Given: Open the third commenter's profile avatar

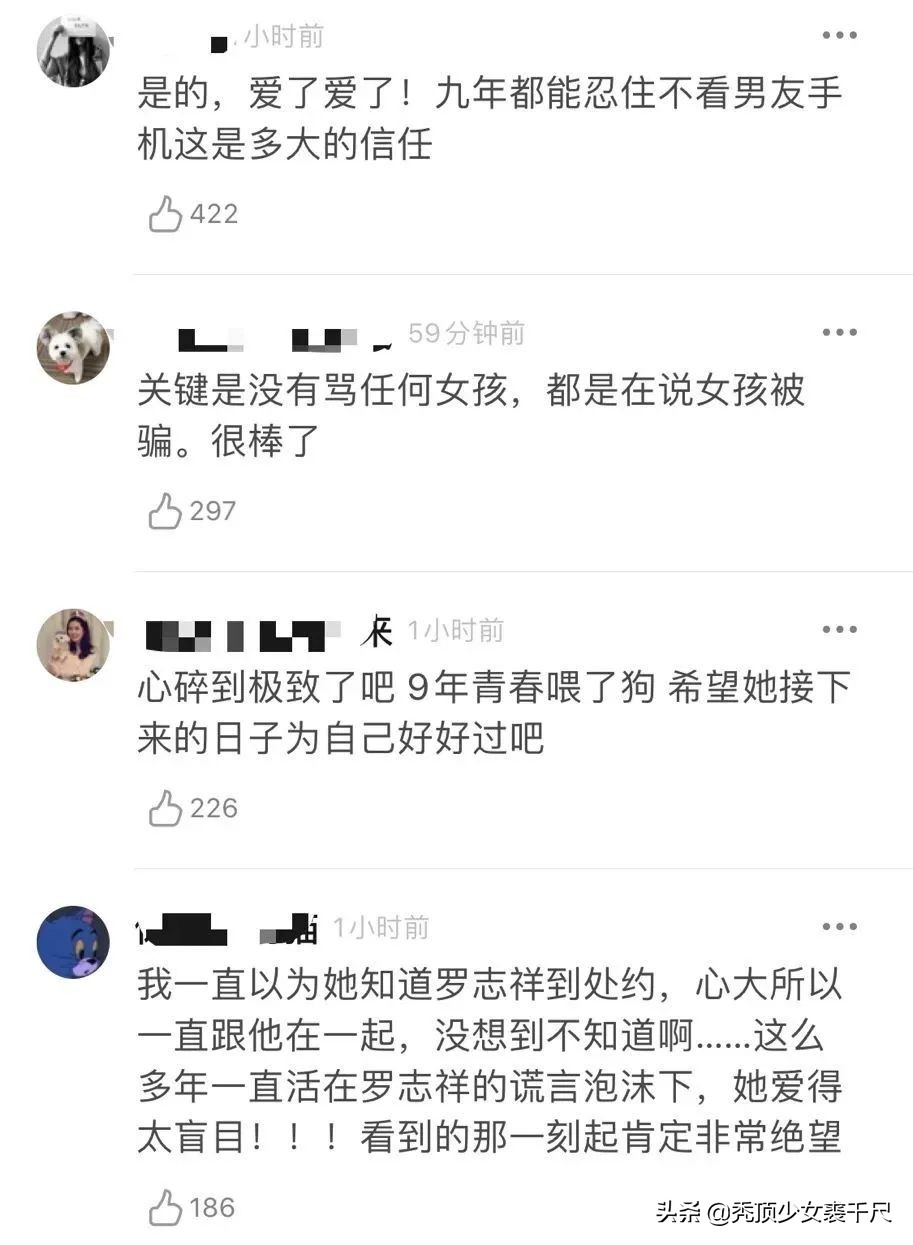Looking at the screenshot, I should (72, 645).
